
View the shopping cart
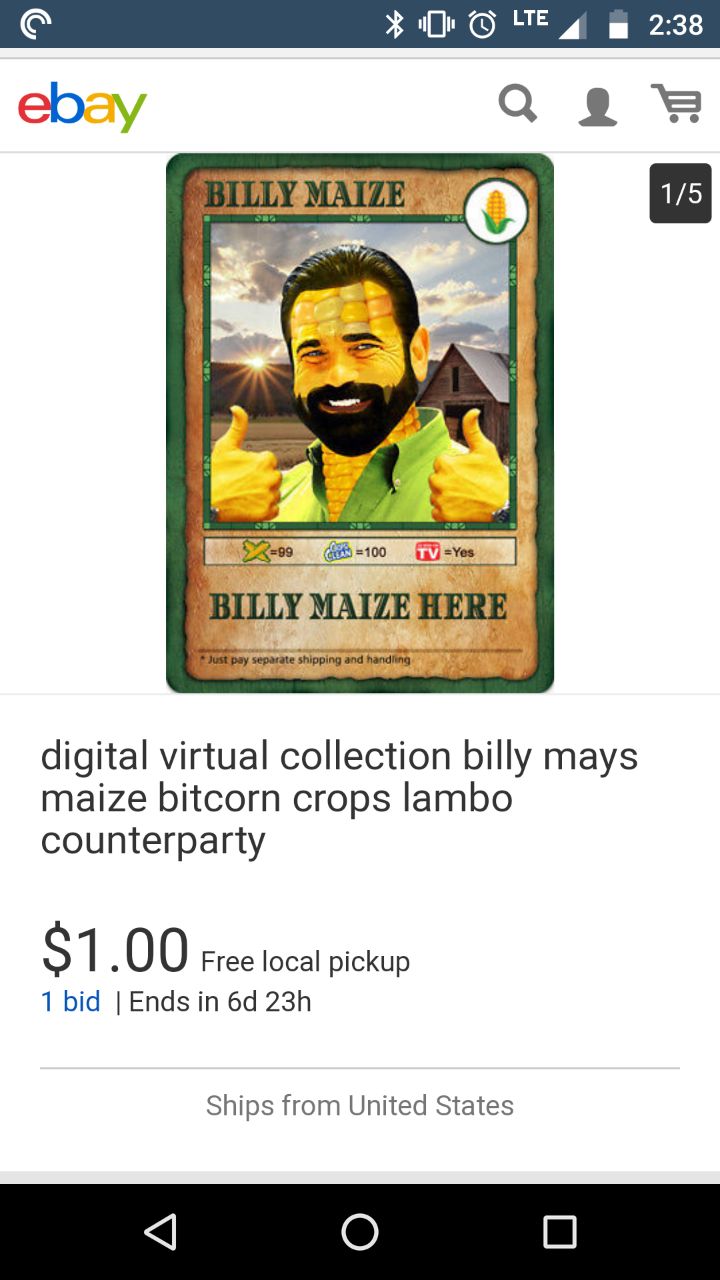[x=677, y=104]
